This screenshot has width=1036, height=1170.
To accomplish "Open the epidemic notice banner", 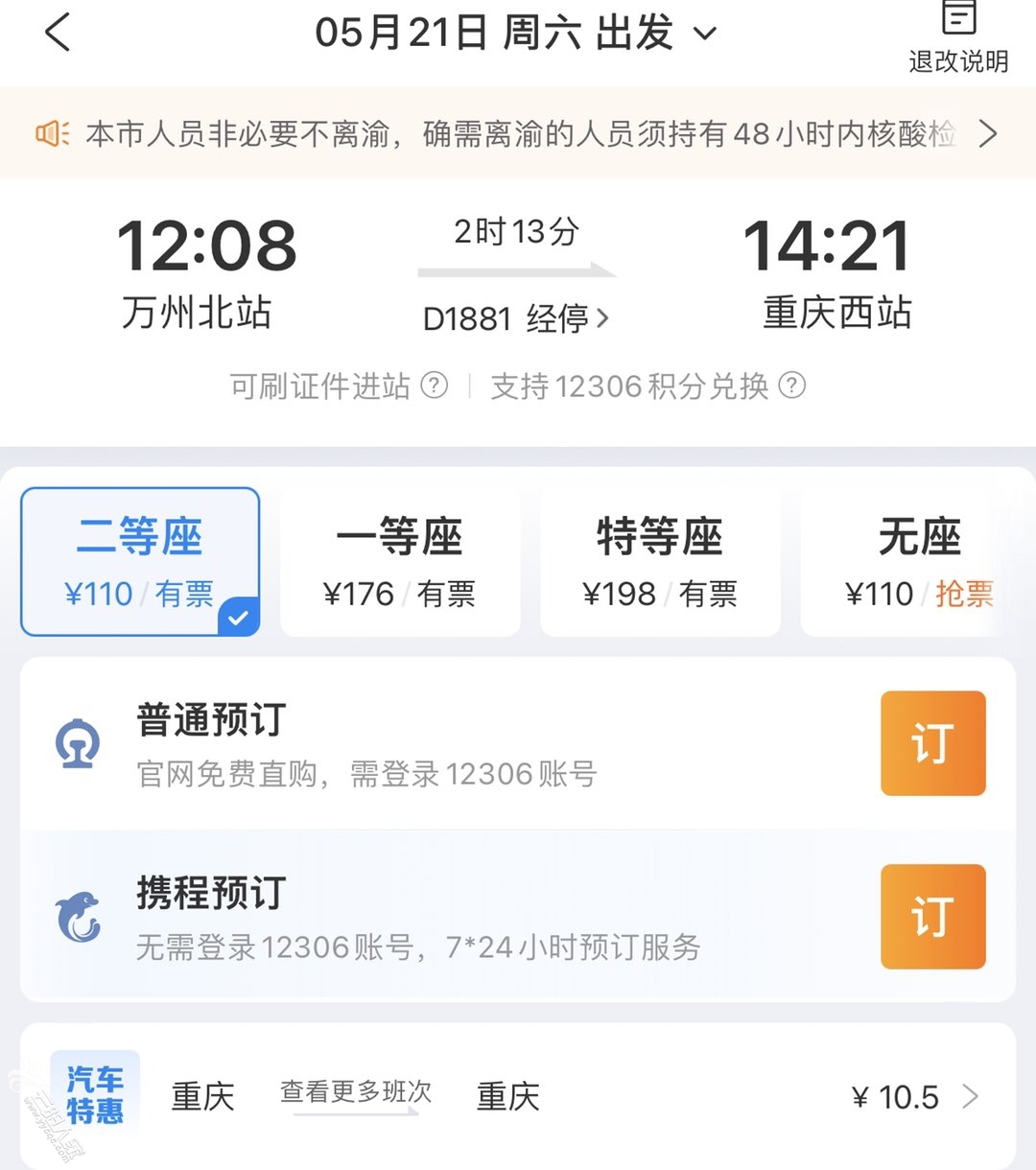I will 518,133.
